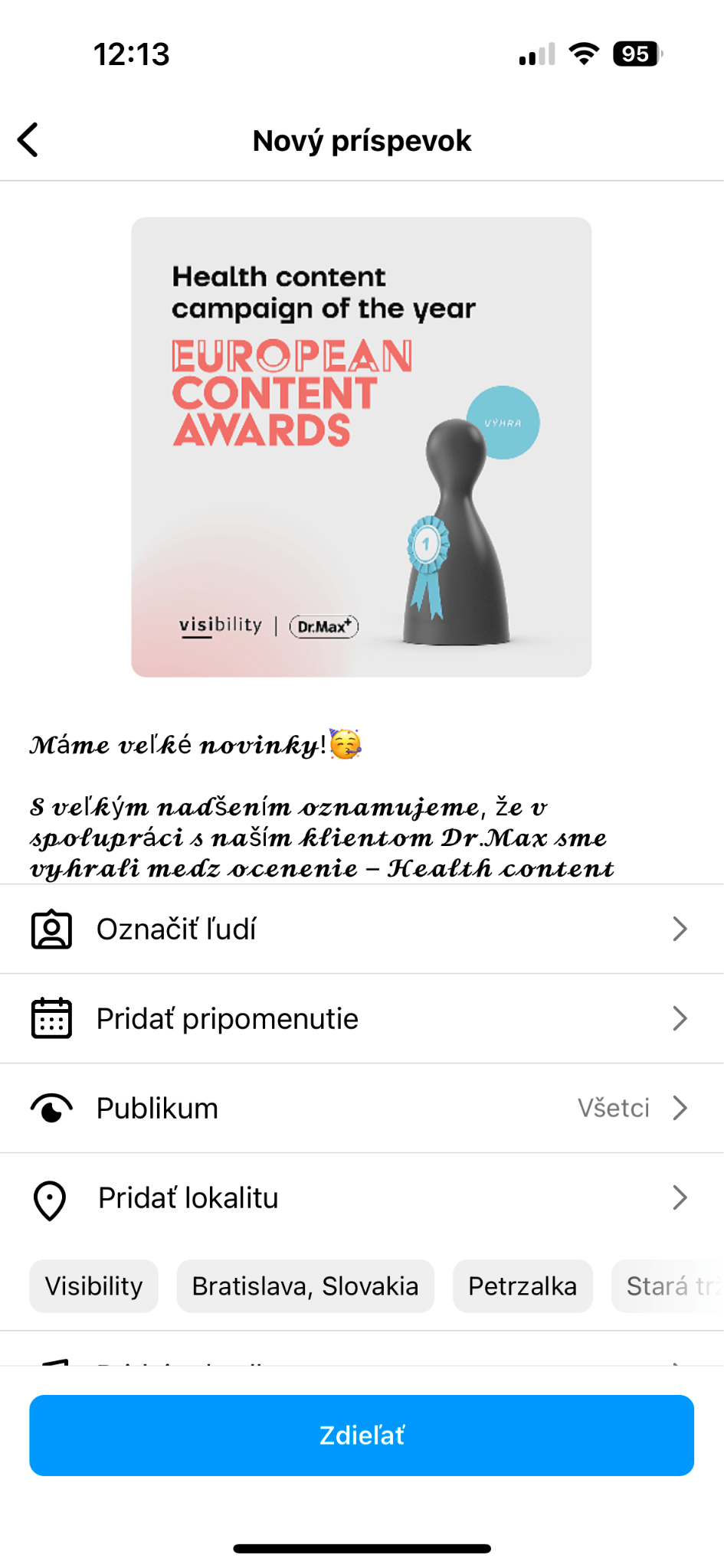The height and width of the screenshot is (1568, 724).
Task: Open Pridať pripomenutie row
Action: (362, 1019)
